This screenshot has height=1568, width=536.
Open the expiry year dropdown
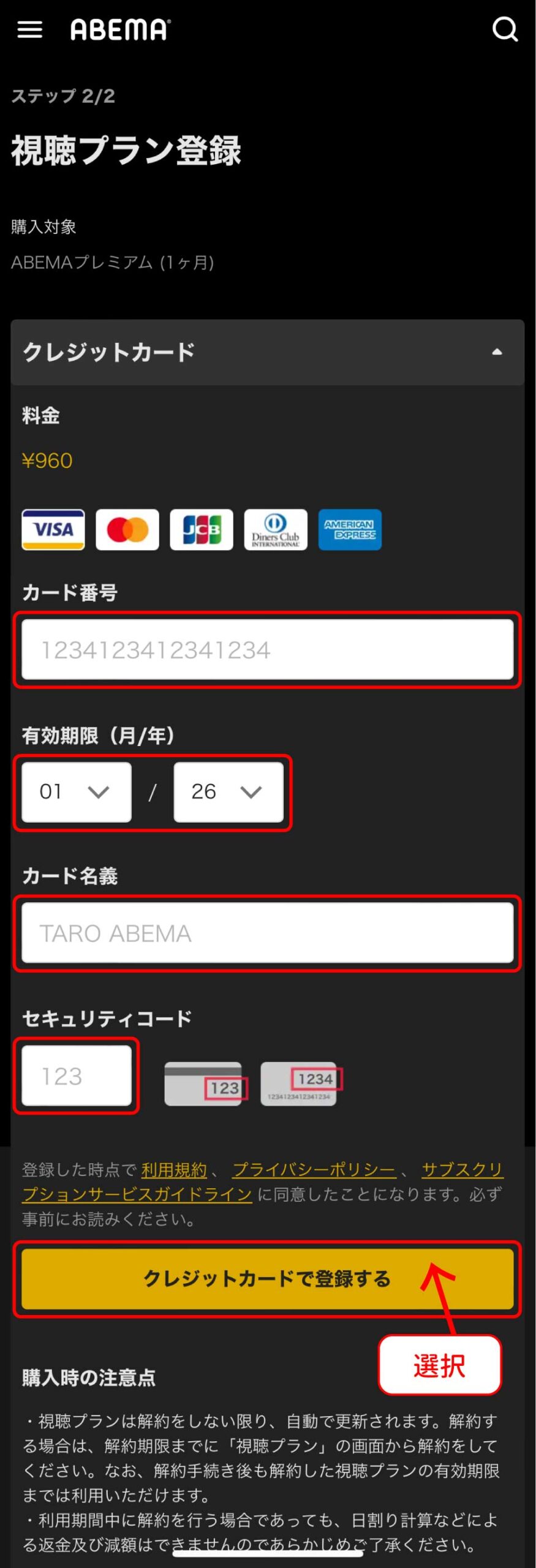(x=228, y=791)
